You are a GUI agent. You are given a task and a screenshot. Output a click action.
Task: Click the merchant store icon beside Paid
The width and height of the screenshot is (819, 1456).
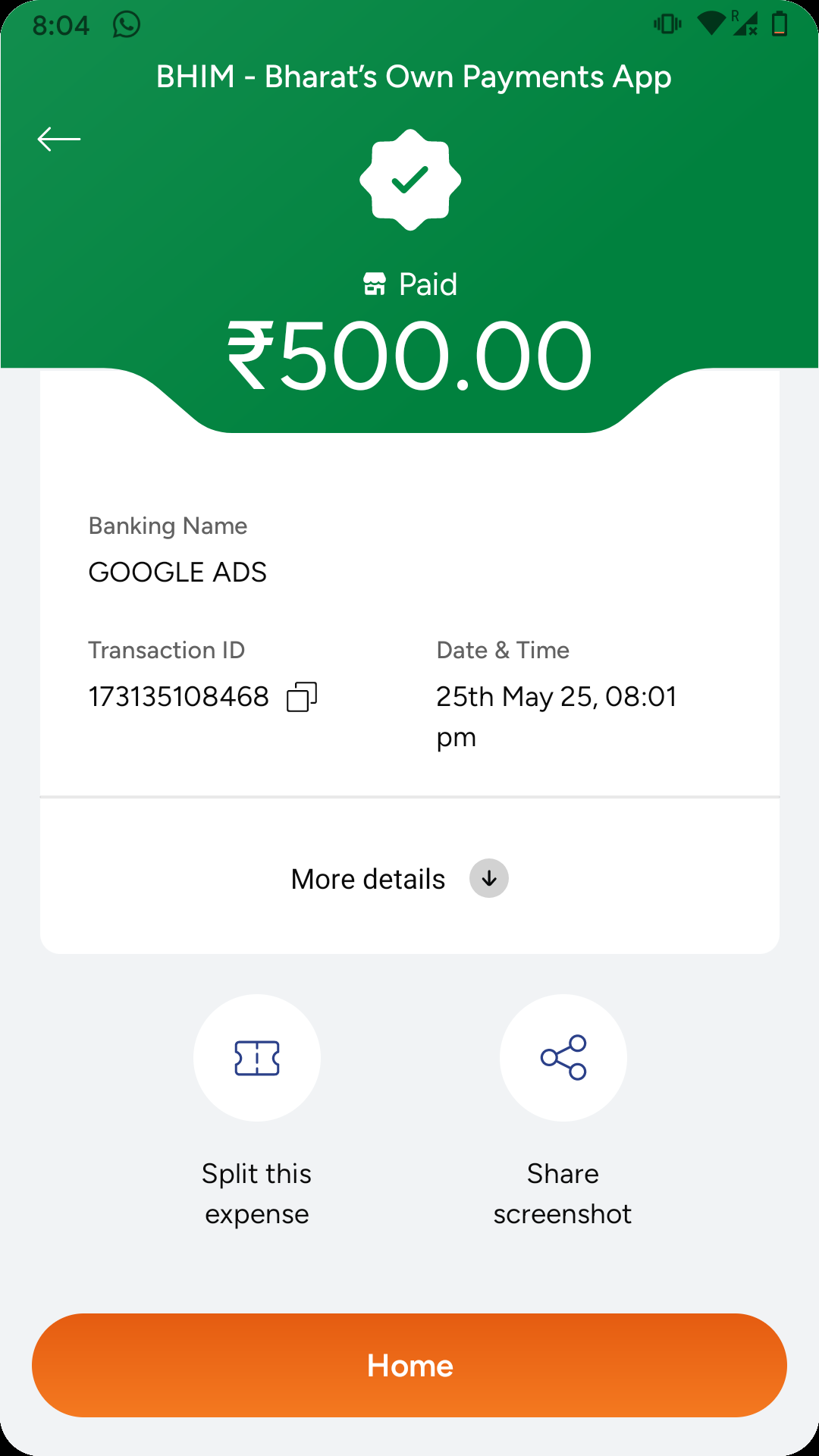coord(376,284)
